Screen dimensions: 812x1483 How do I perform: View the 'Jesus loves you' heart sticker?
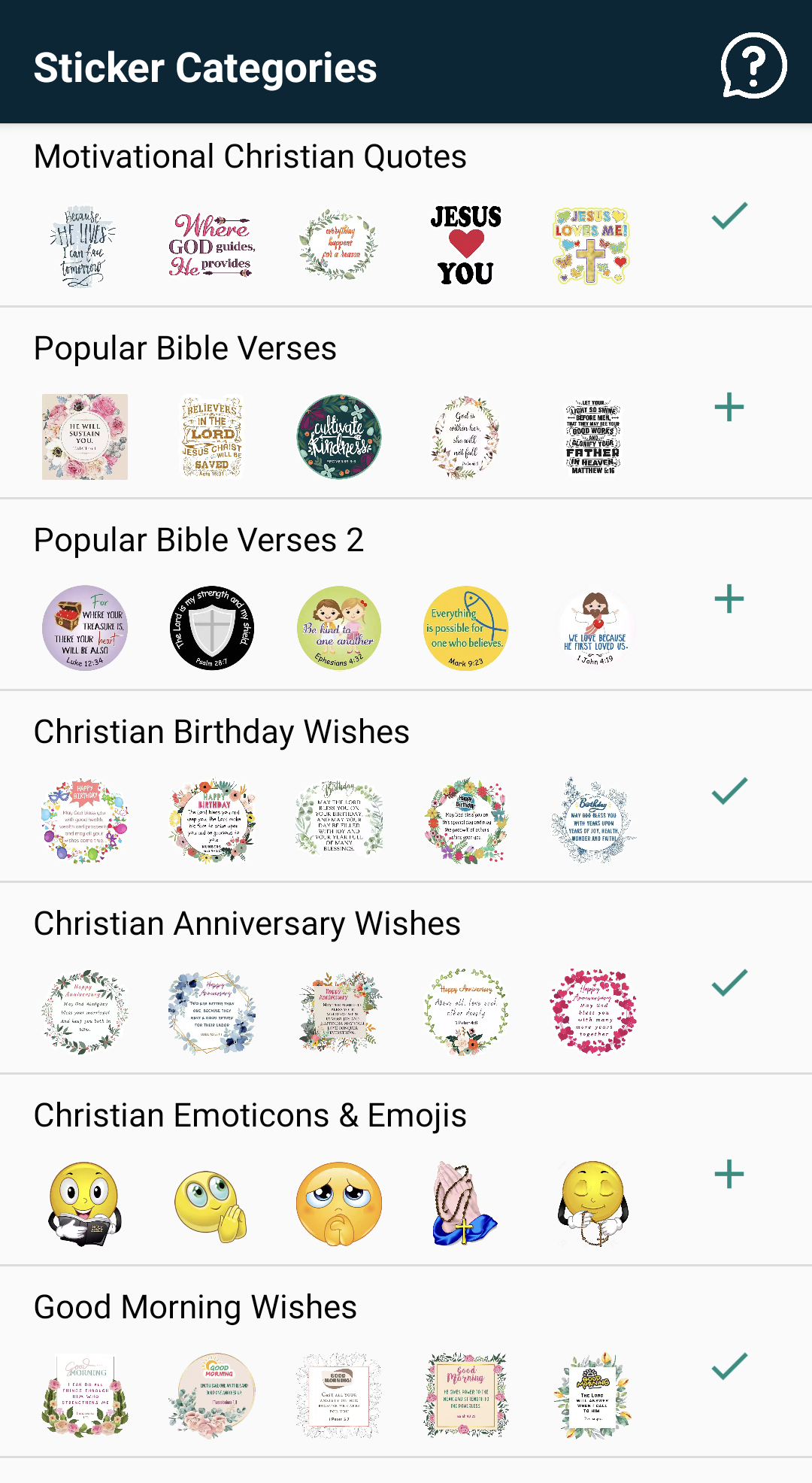[x=466, y=245]
